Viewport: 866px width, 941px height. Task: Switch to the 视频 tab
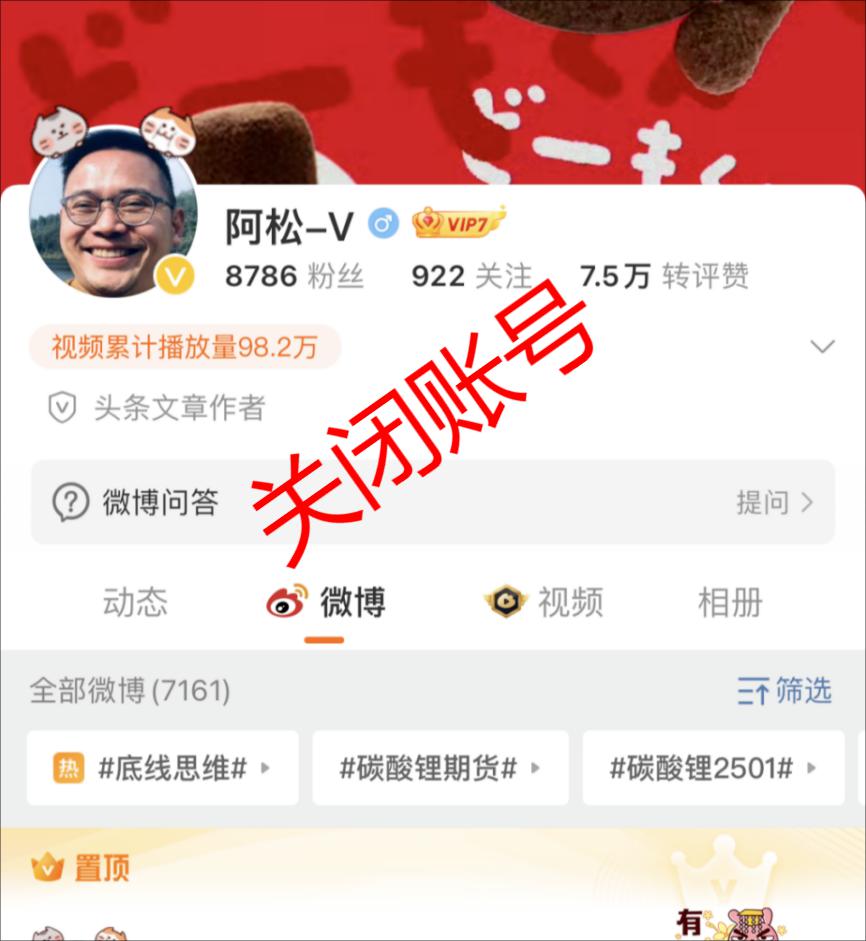pyautogui.click(x=545, y=603)
